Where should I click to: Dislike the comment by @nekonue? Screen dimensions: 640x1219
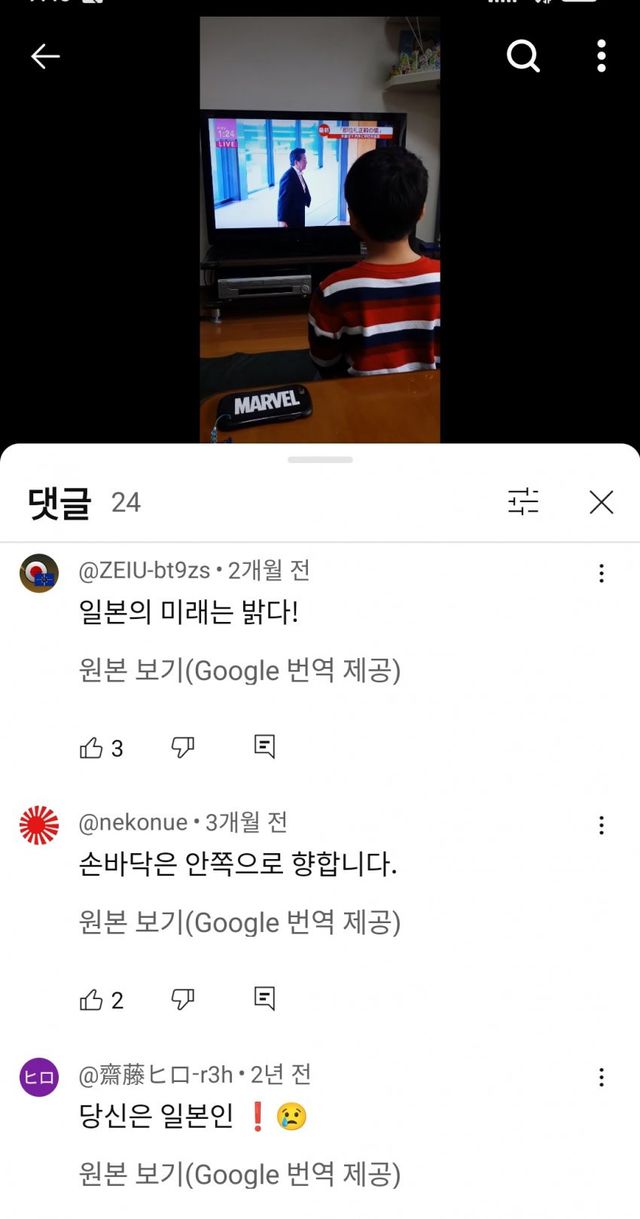(x=183, y=999)
